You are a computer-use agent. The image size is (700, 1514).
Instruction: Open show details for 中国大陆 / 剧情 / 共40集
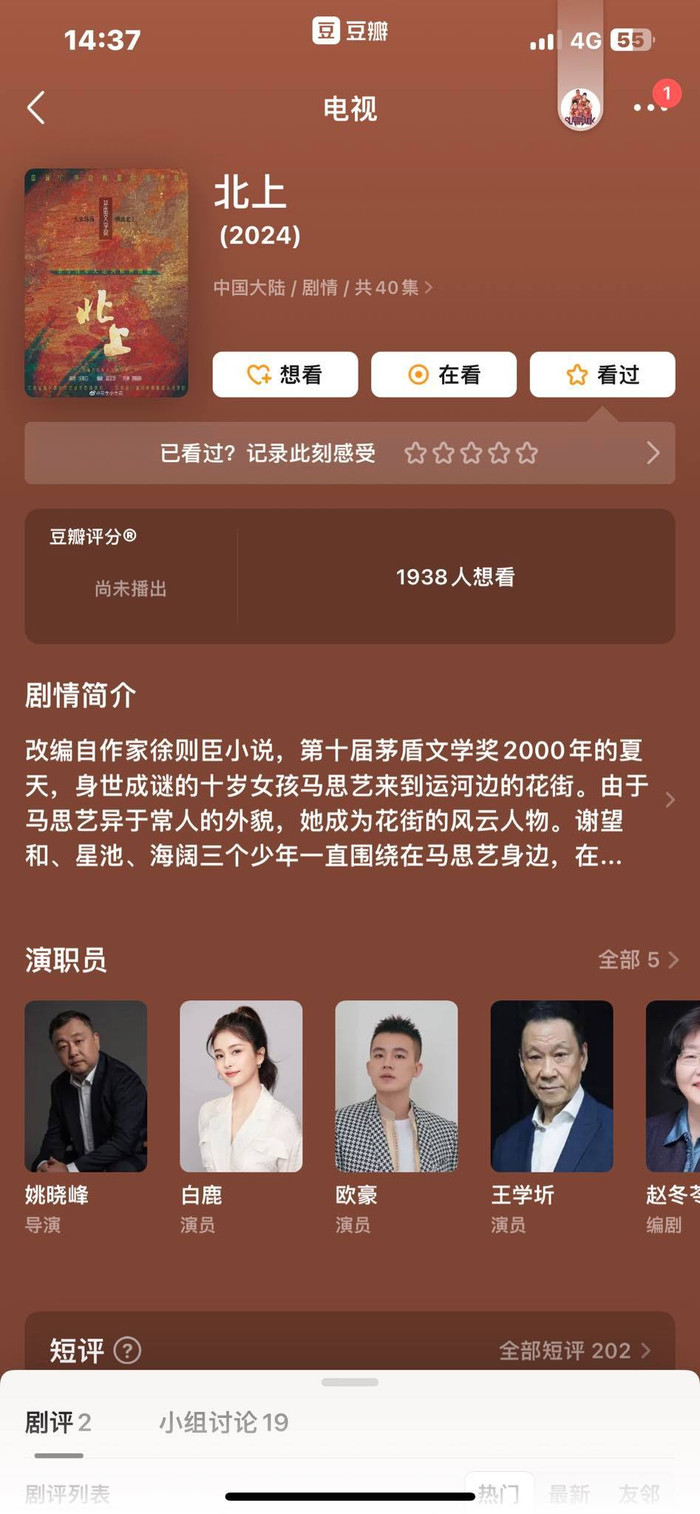pyautogui.click(x=322, y=288)
